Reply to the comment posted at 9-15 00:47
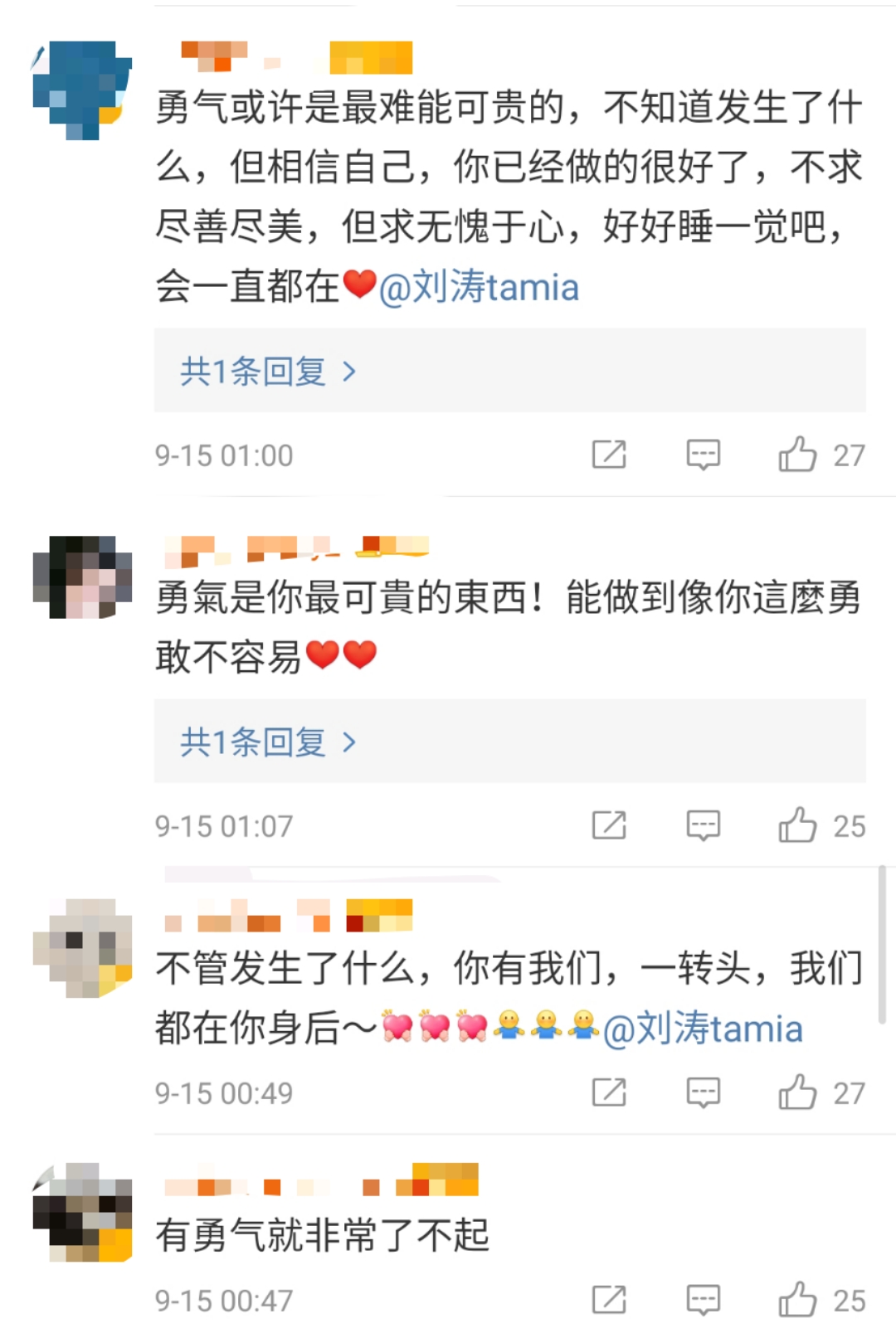 [703, 1300]
